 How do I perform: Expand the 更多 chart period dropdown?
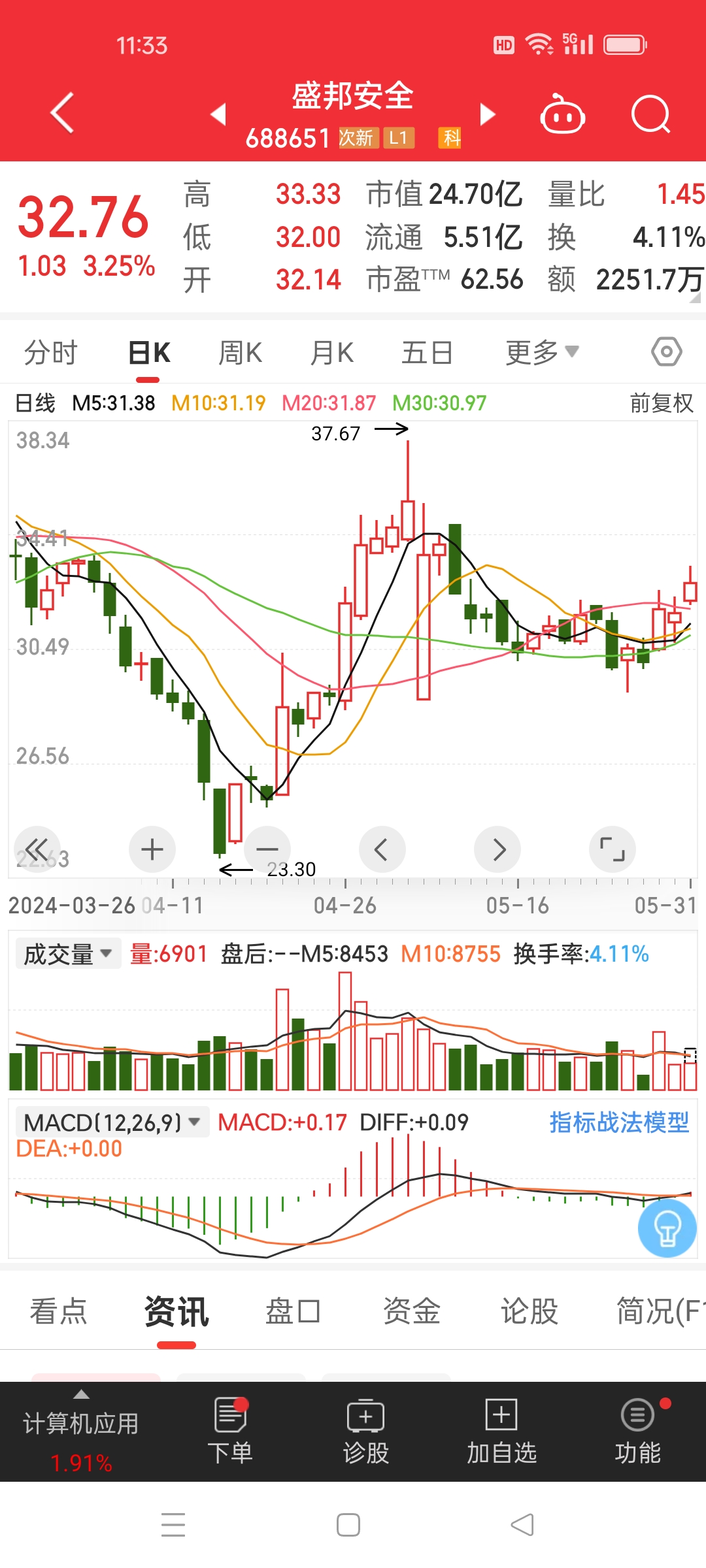[542, 353]
